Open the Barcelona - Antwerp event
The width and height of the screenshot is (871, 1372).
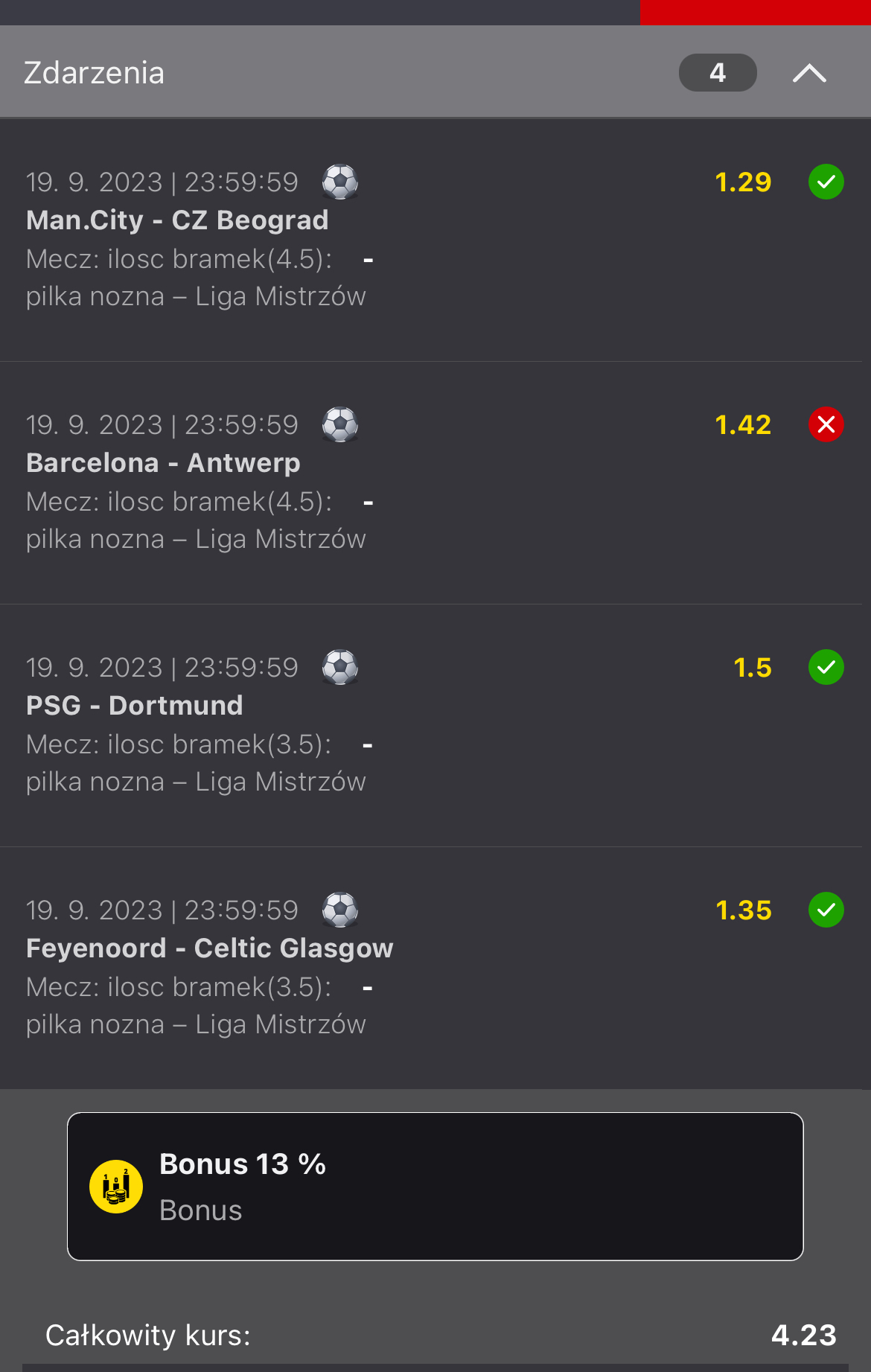click(x=163, y=463)
